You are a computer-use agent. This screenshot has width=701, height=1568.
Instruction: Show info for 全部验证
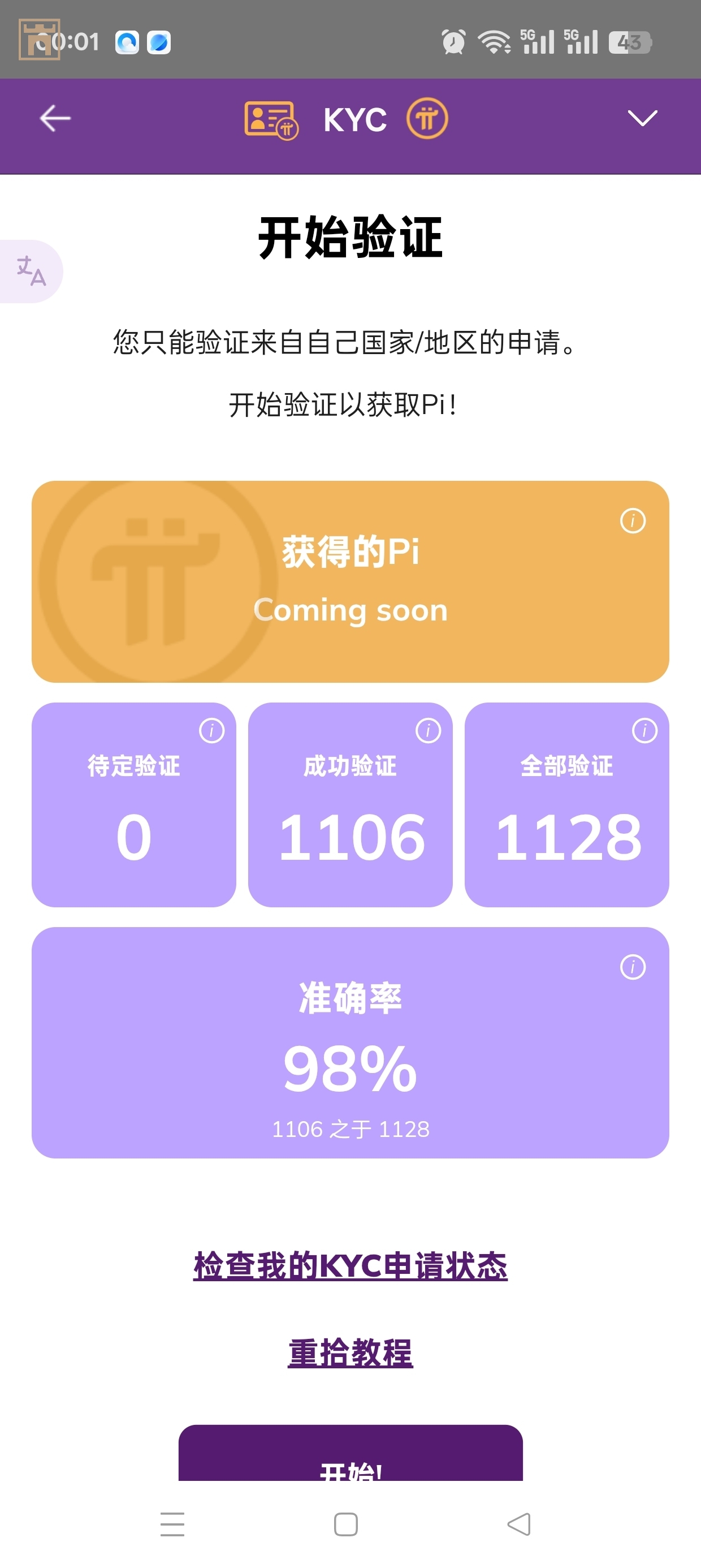[x=644, y=730]
